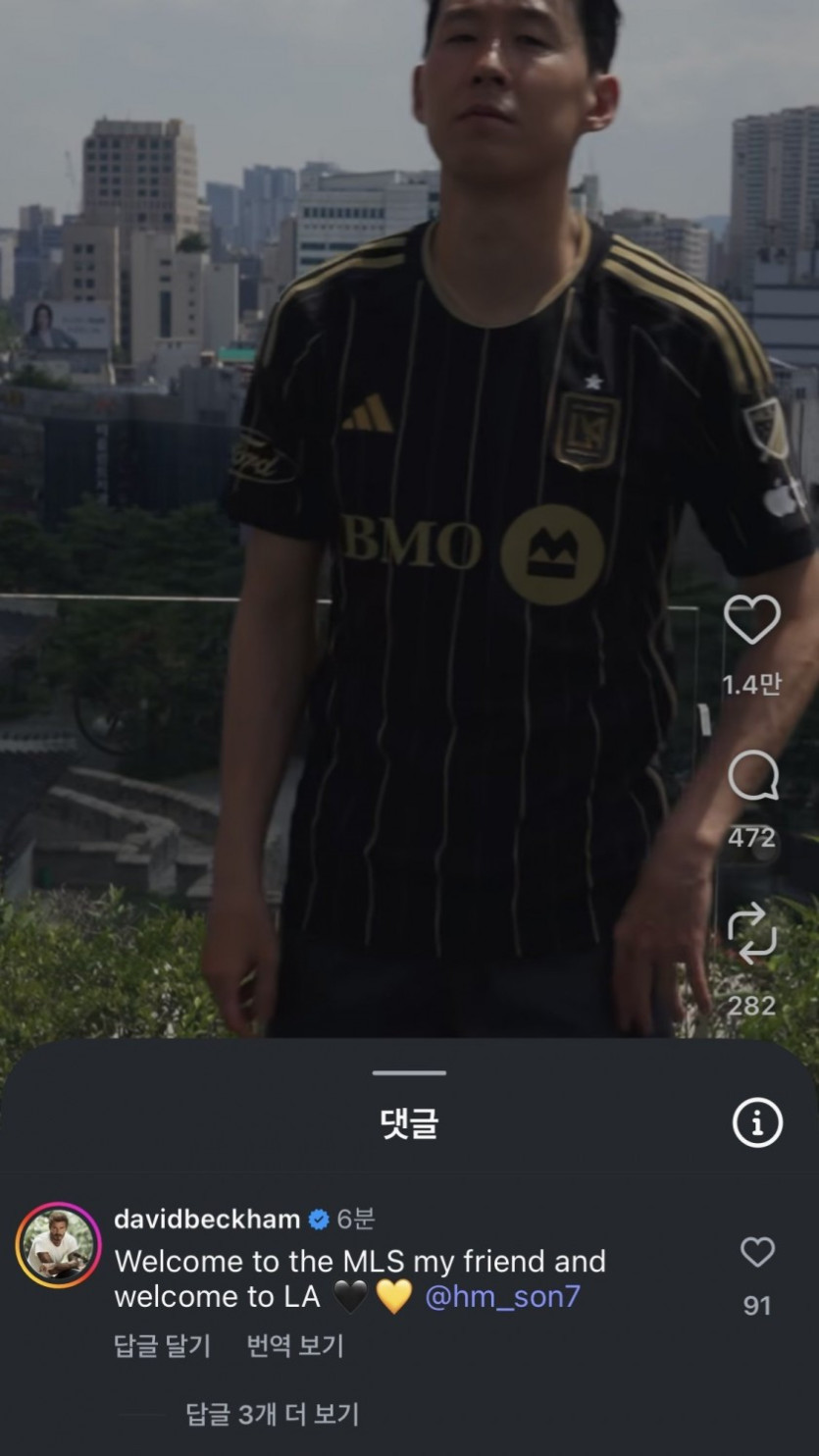The height and width of the screenshot is (1456, 819).
Task: Open the reel's comment bubble icon
Action: (x=753, y=778)
